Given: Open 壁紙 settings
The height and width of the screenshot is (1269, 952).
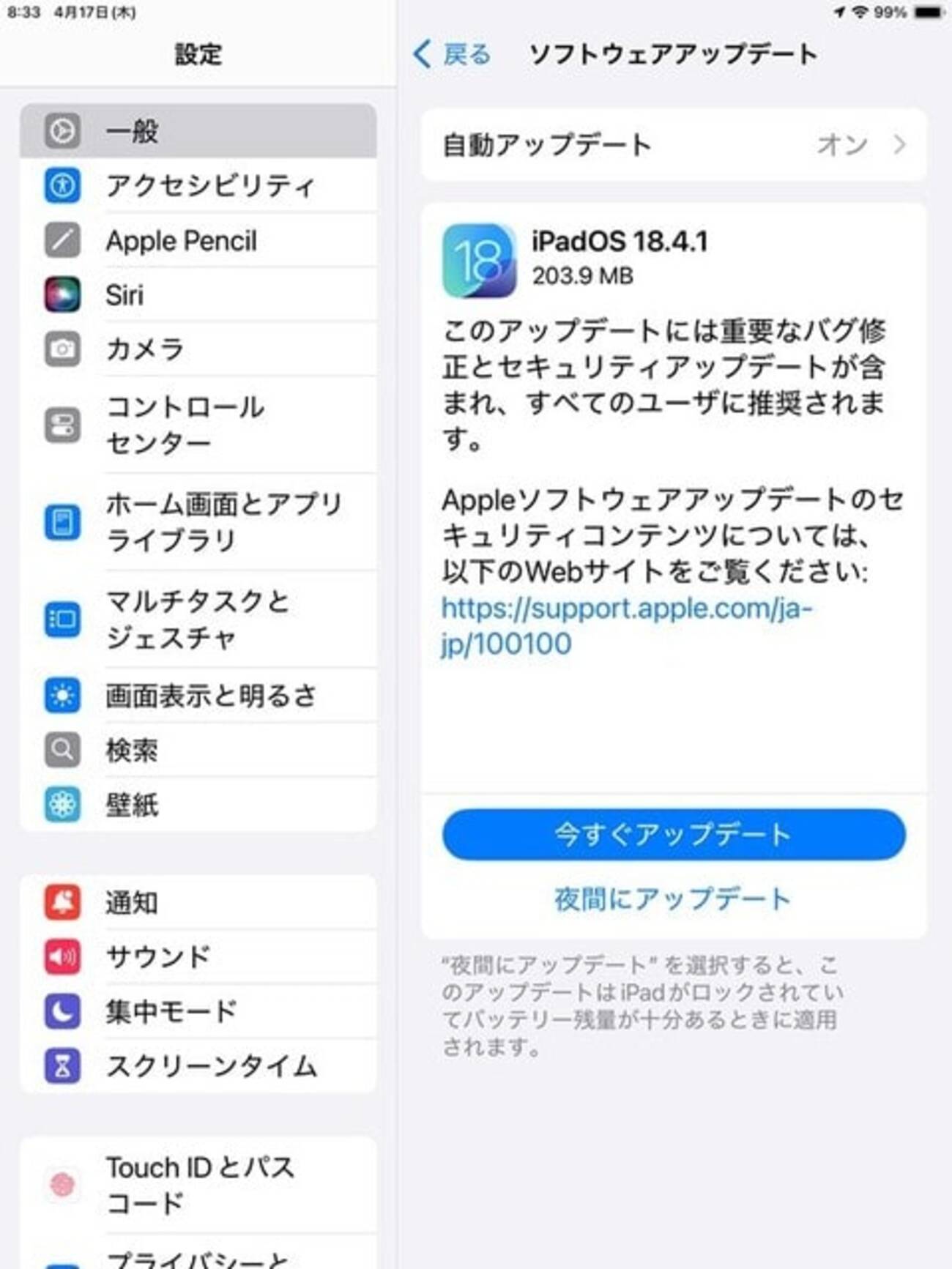Looking at the screenshot, I should pos(198,805).
